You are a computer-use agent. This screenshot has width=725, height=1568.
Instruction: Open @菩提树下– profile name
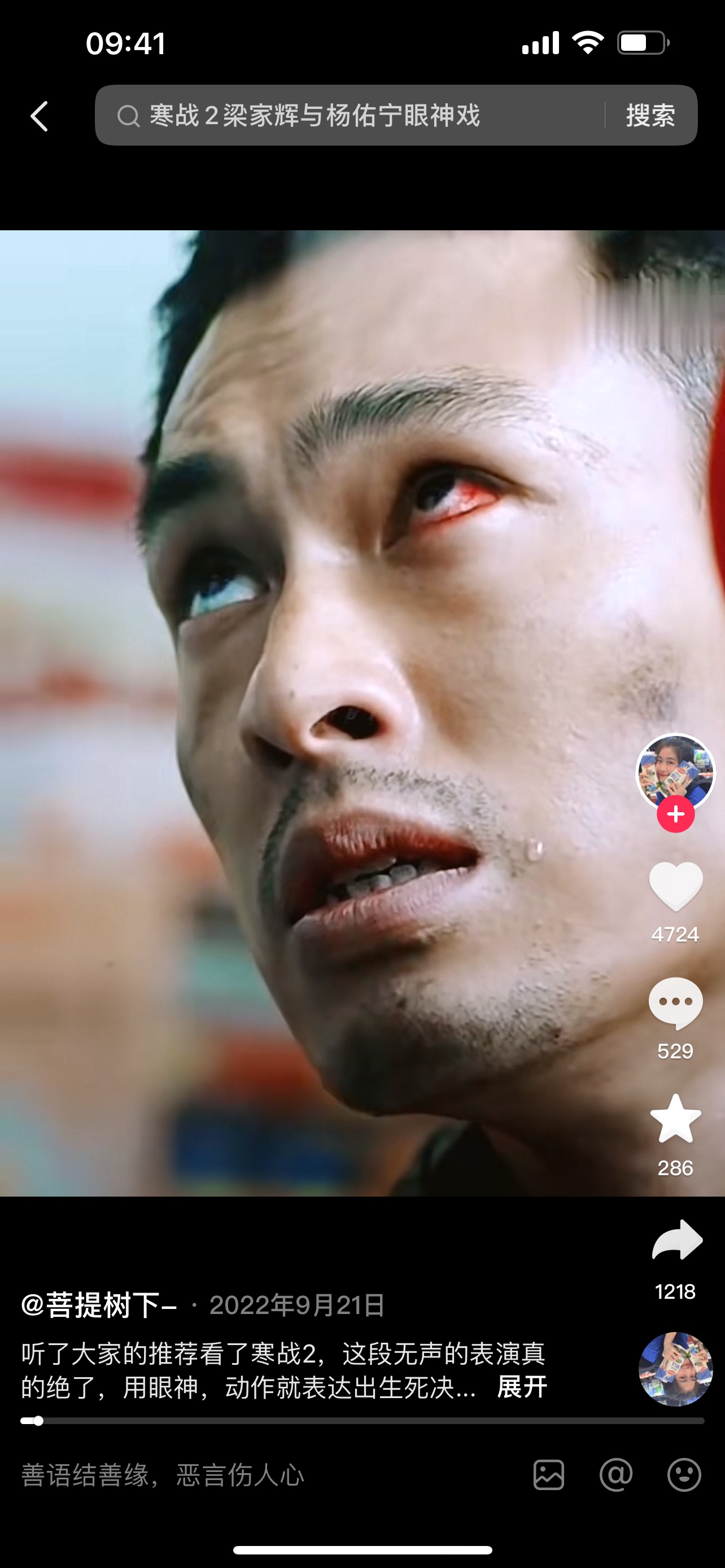[x=99, y=1305]
